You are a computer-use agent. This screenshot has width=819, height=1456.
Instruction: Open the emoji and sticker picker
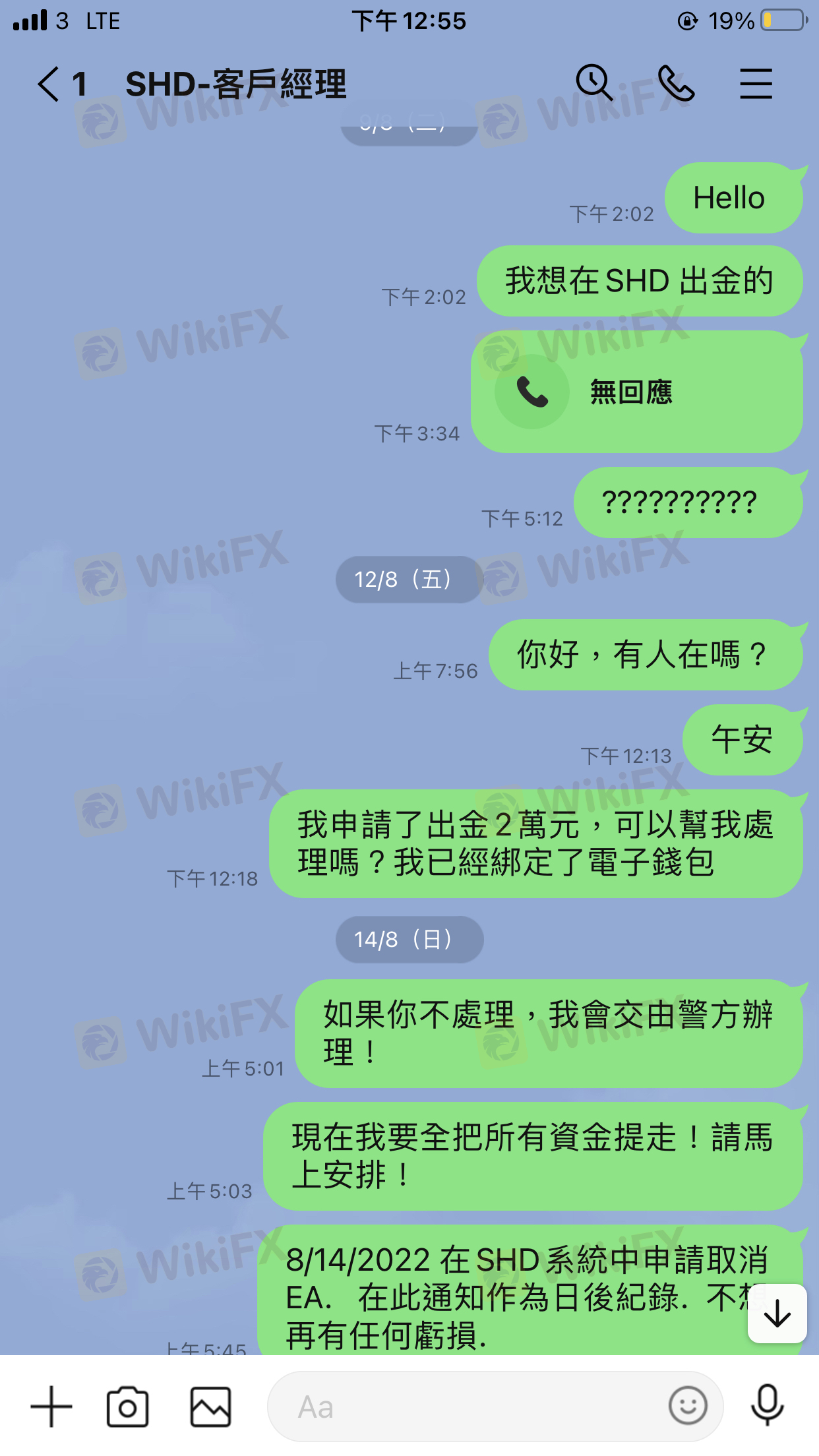pyautogui.click(x=688, y=1406)
